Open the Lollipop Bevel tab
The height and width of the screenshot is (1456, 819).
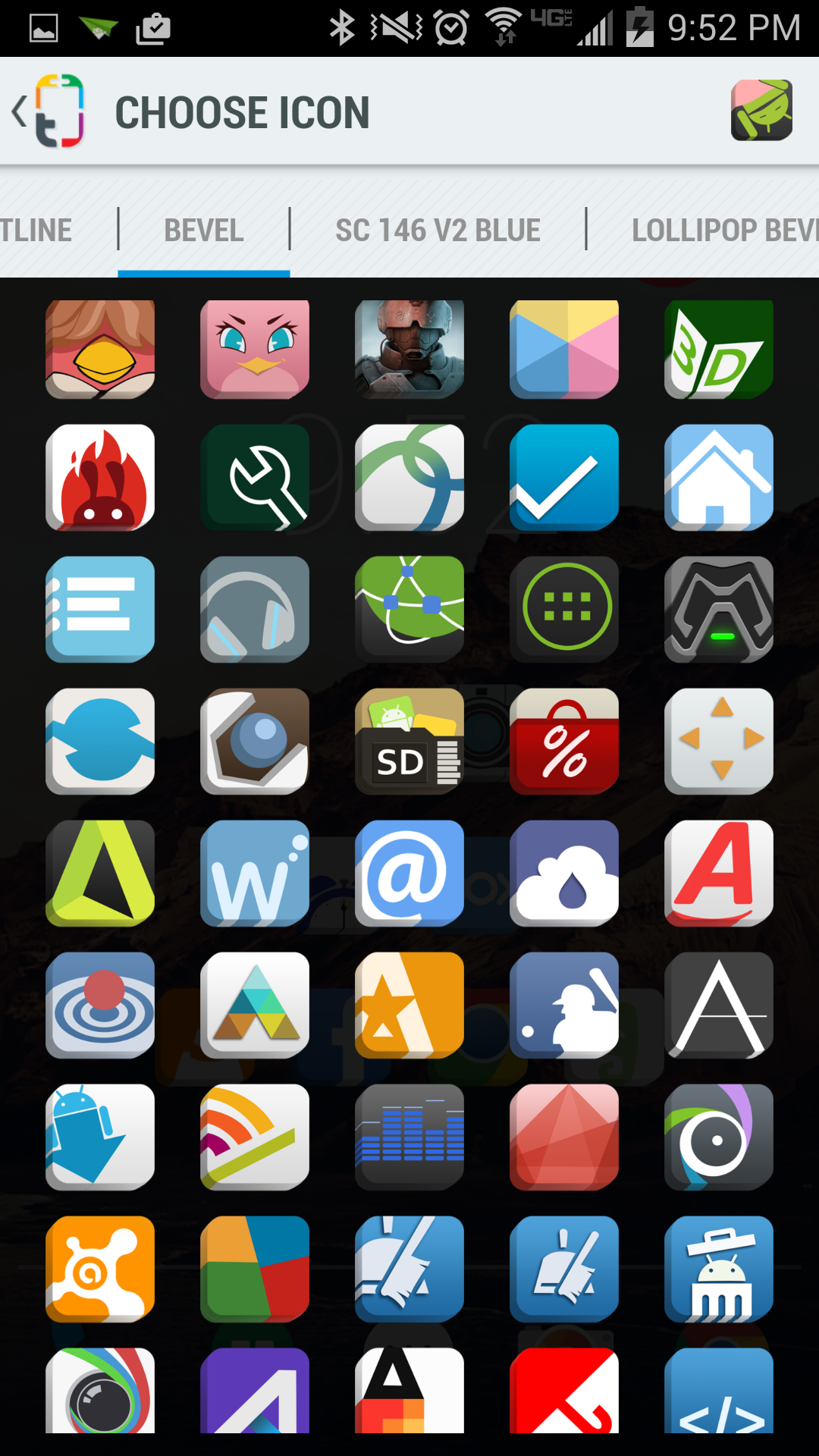point(720,229)
